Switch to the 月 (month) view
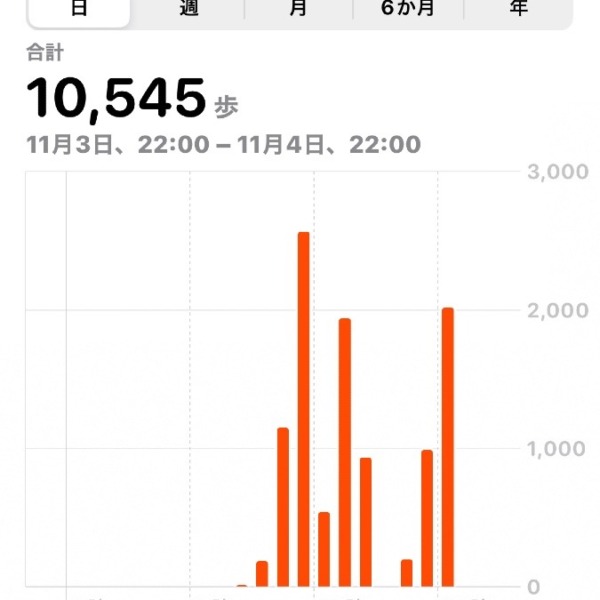Image resolution: width=600 pixels, height=600 pixels. [298, 9]
